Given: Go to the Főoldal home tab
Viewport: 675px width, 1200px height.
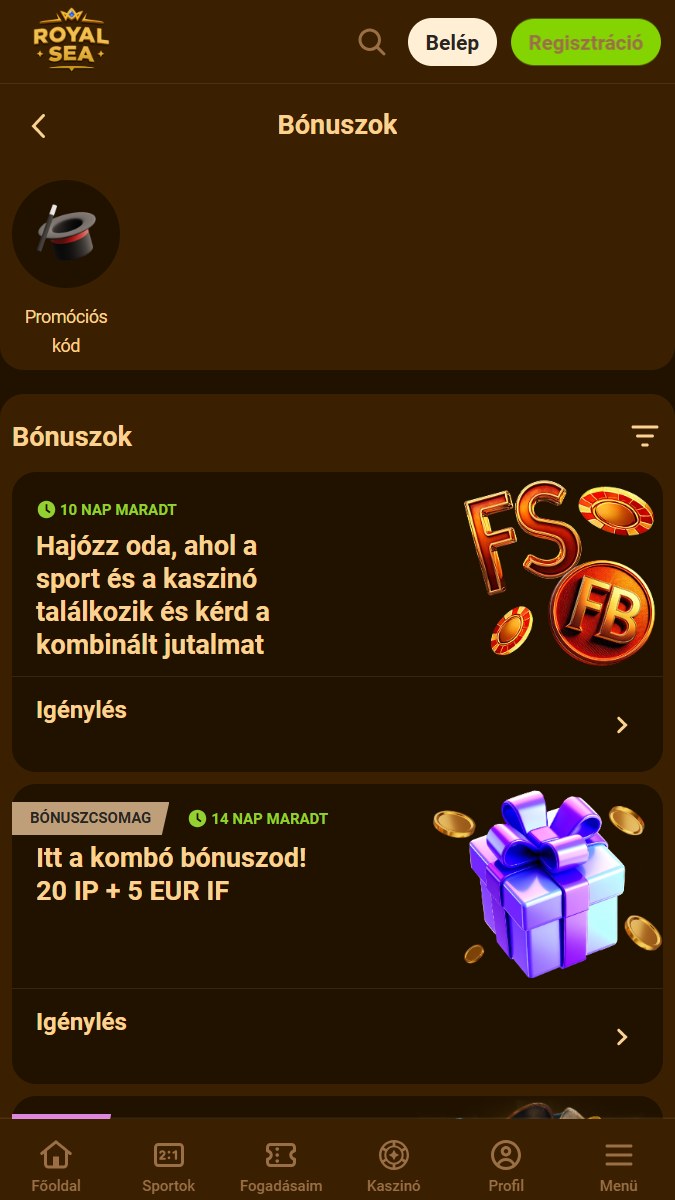Looking at the screenshot, I should click(56, 1167).
